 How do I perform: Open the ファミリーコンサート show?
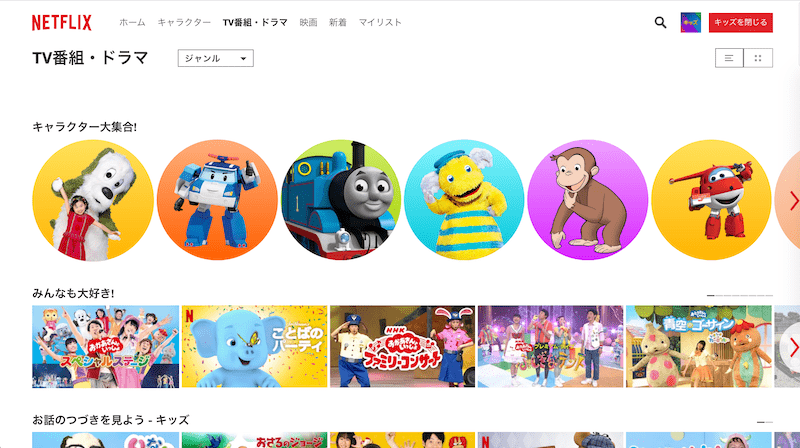(x=402, y=347)
